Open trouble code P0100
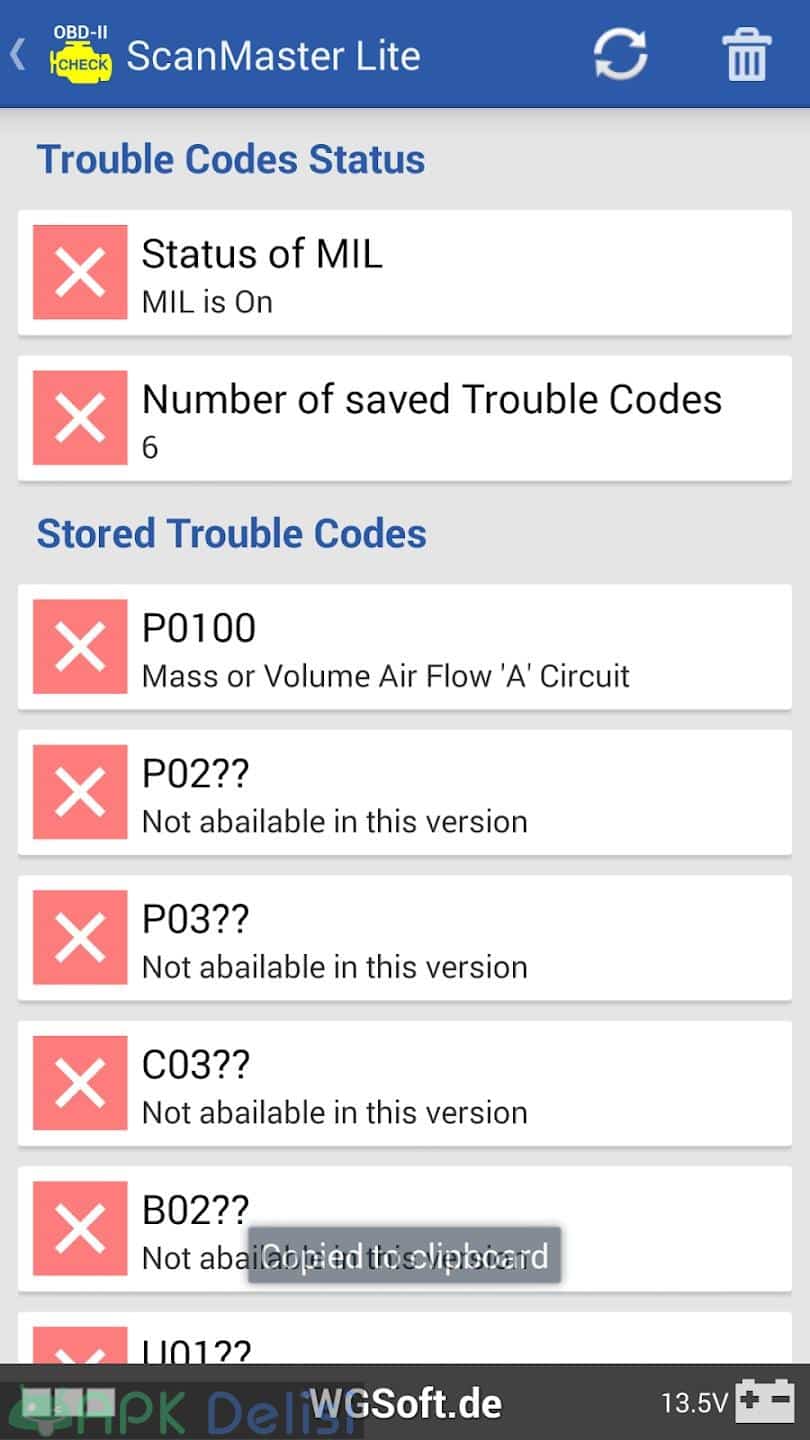810x1440 pixels. point(405,647)
